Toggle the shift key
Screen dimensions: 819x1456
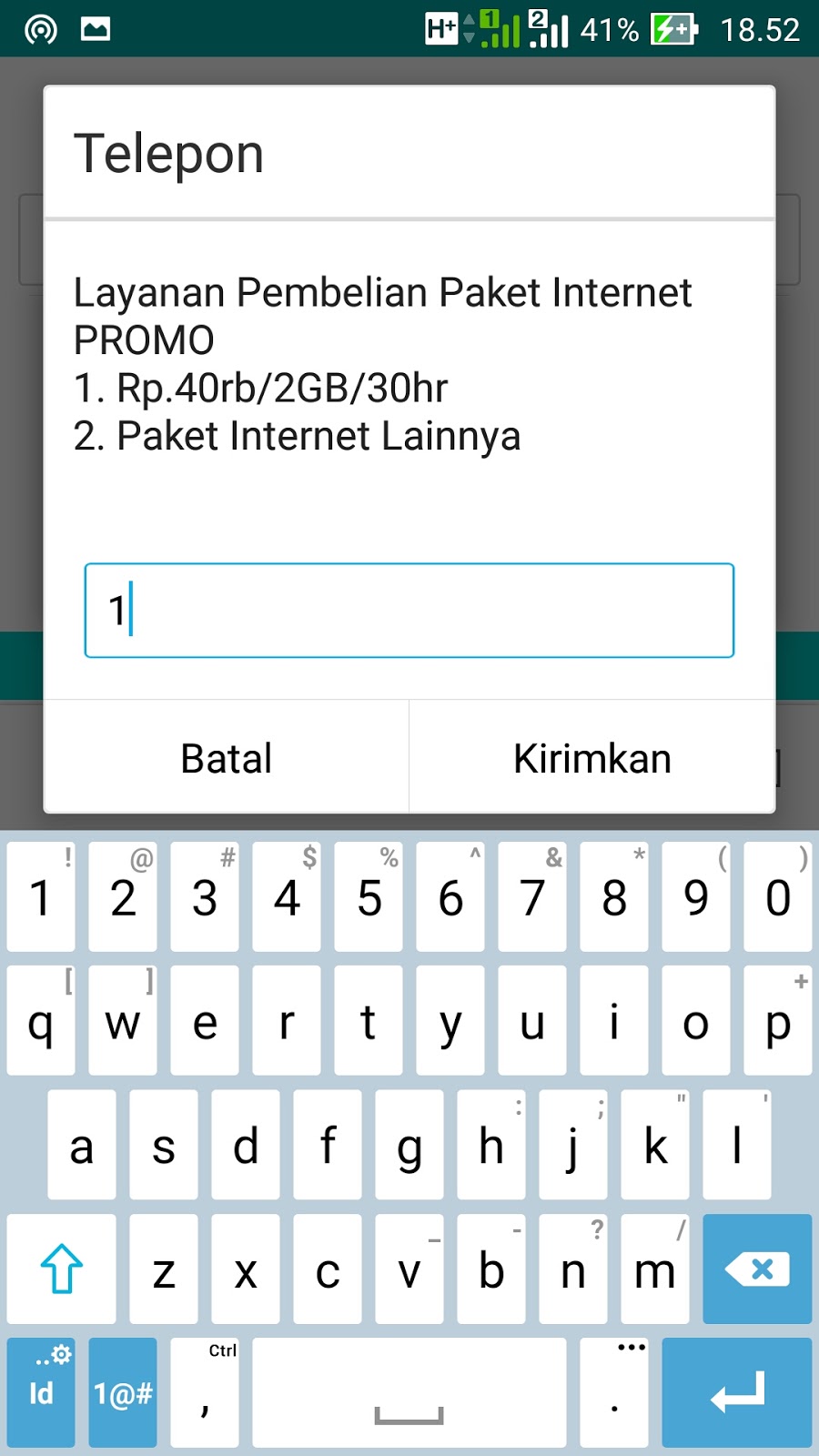coord(61,1269)
